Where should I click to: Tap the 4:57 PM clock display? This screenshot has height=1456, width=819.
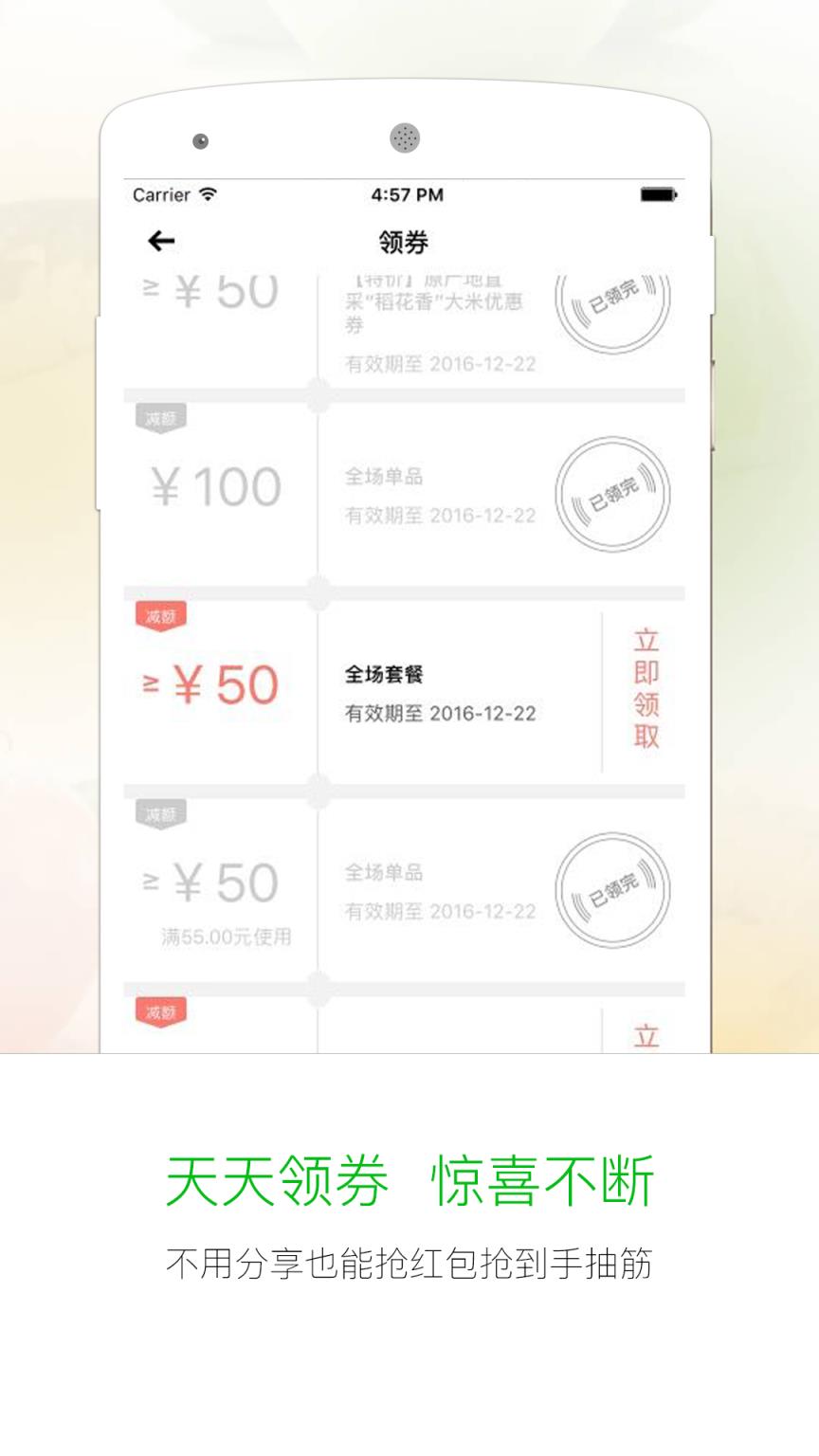(x=408, y=194)
